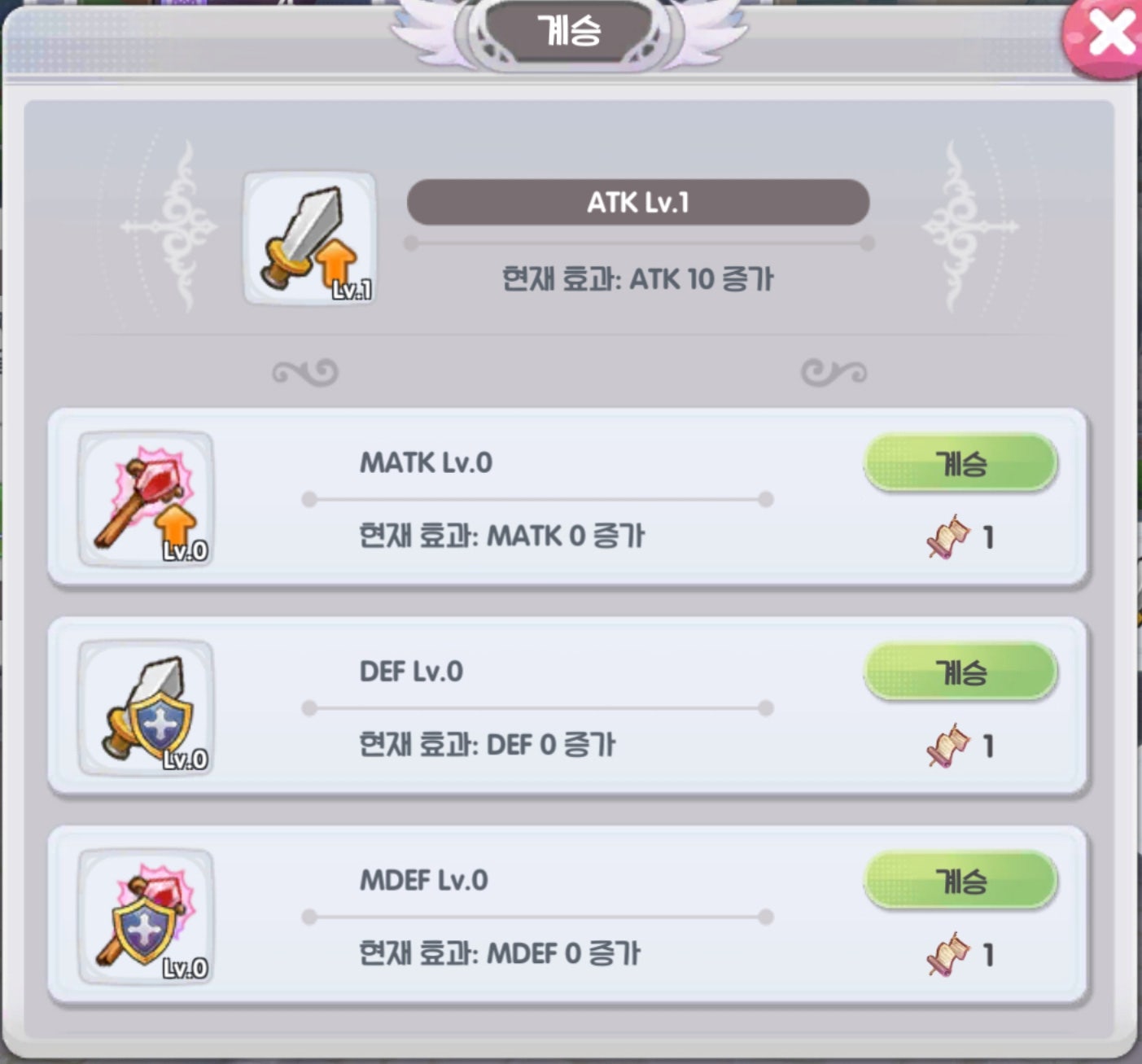This screenshot has height=1064, width=1142.
Task: Select the ATK Lv.1 sword icon
Action: tap(310, 239)
